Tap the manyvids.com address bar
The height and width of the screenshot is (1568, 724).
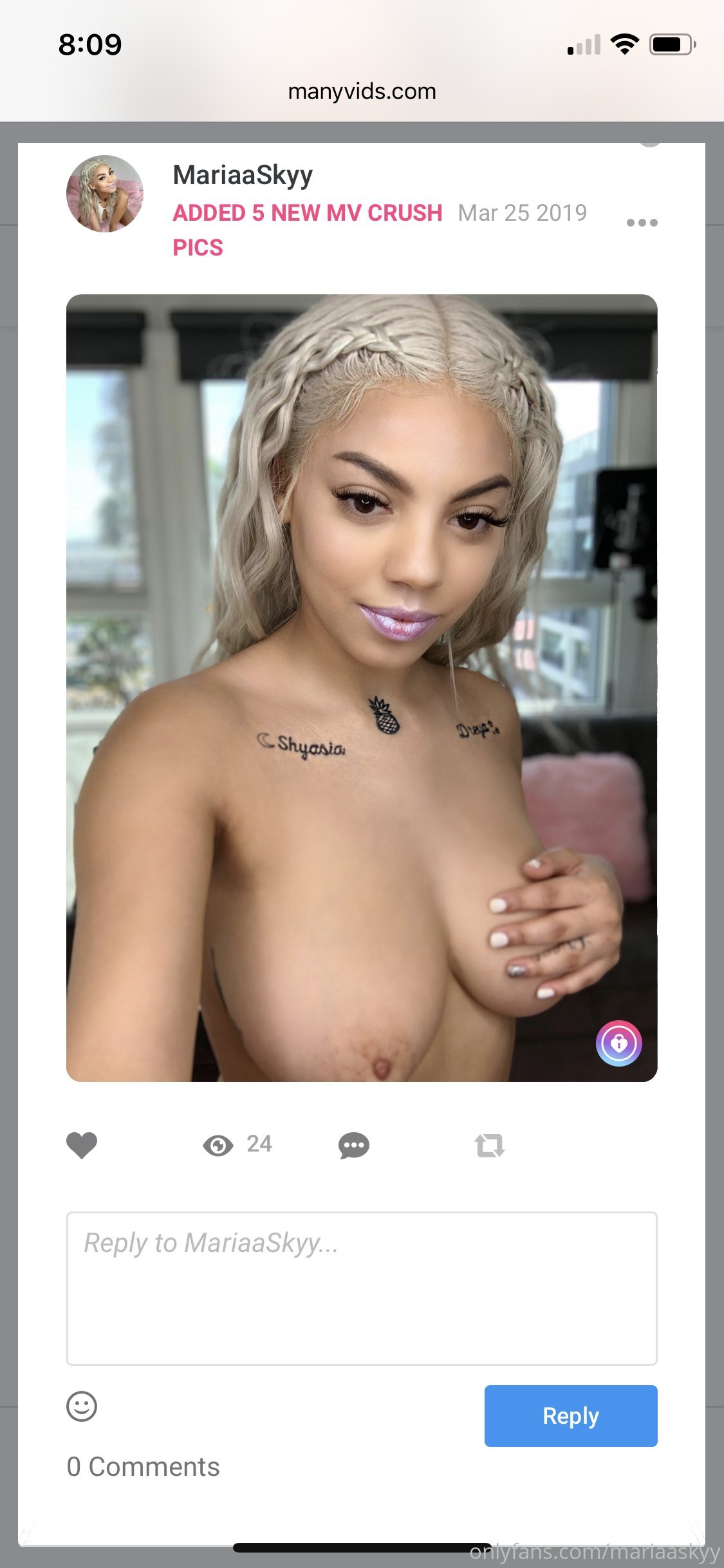362,91
